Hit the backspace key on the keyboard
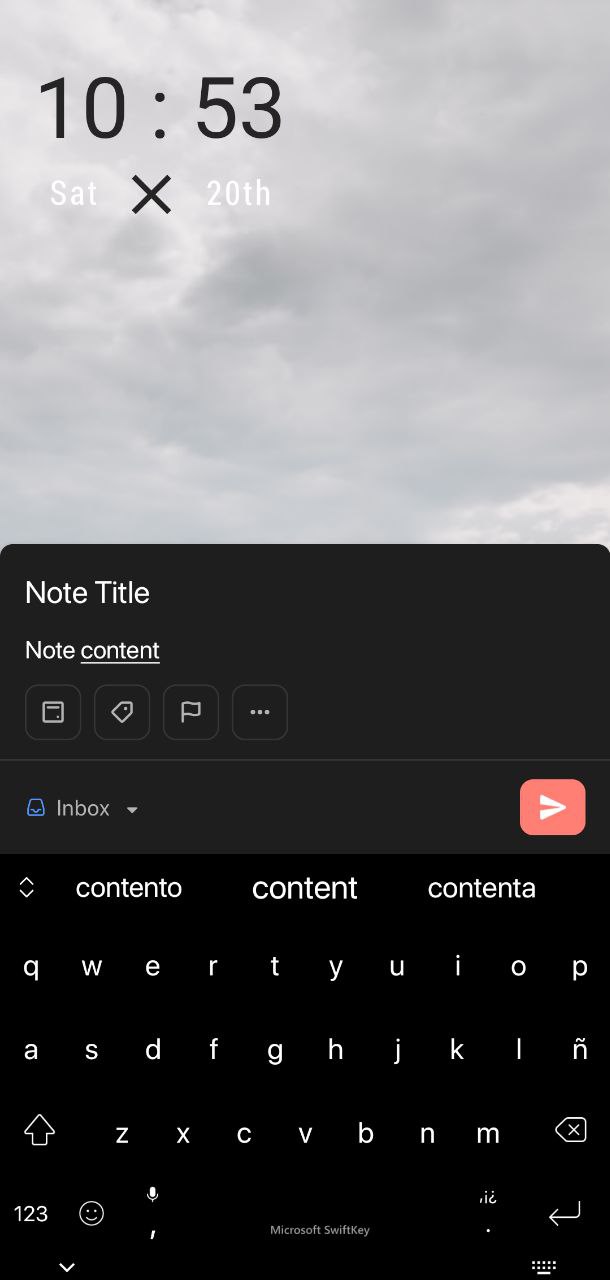This screenshot has width=610, height=1280. tap(570, 1131)
